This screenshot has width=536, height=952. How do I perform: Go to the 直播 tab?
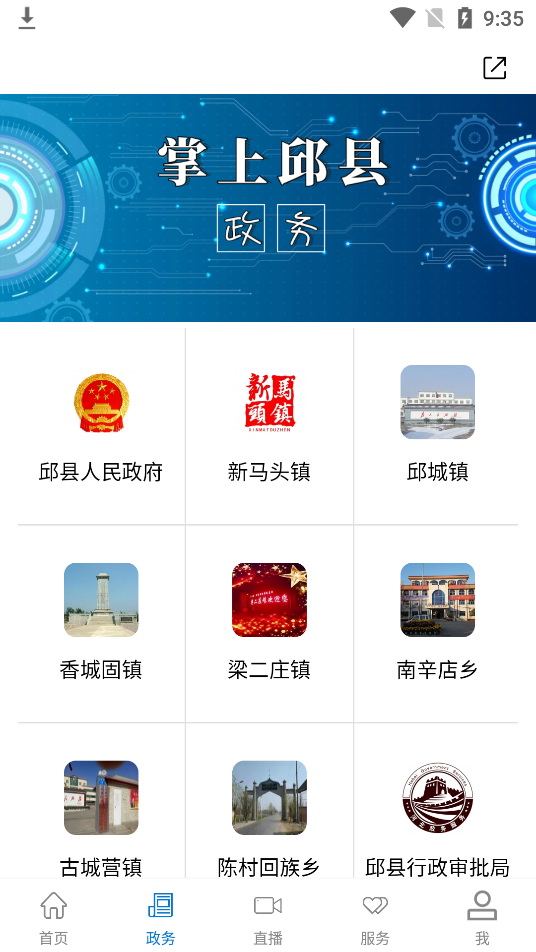tap(268, 916)
